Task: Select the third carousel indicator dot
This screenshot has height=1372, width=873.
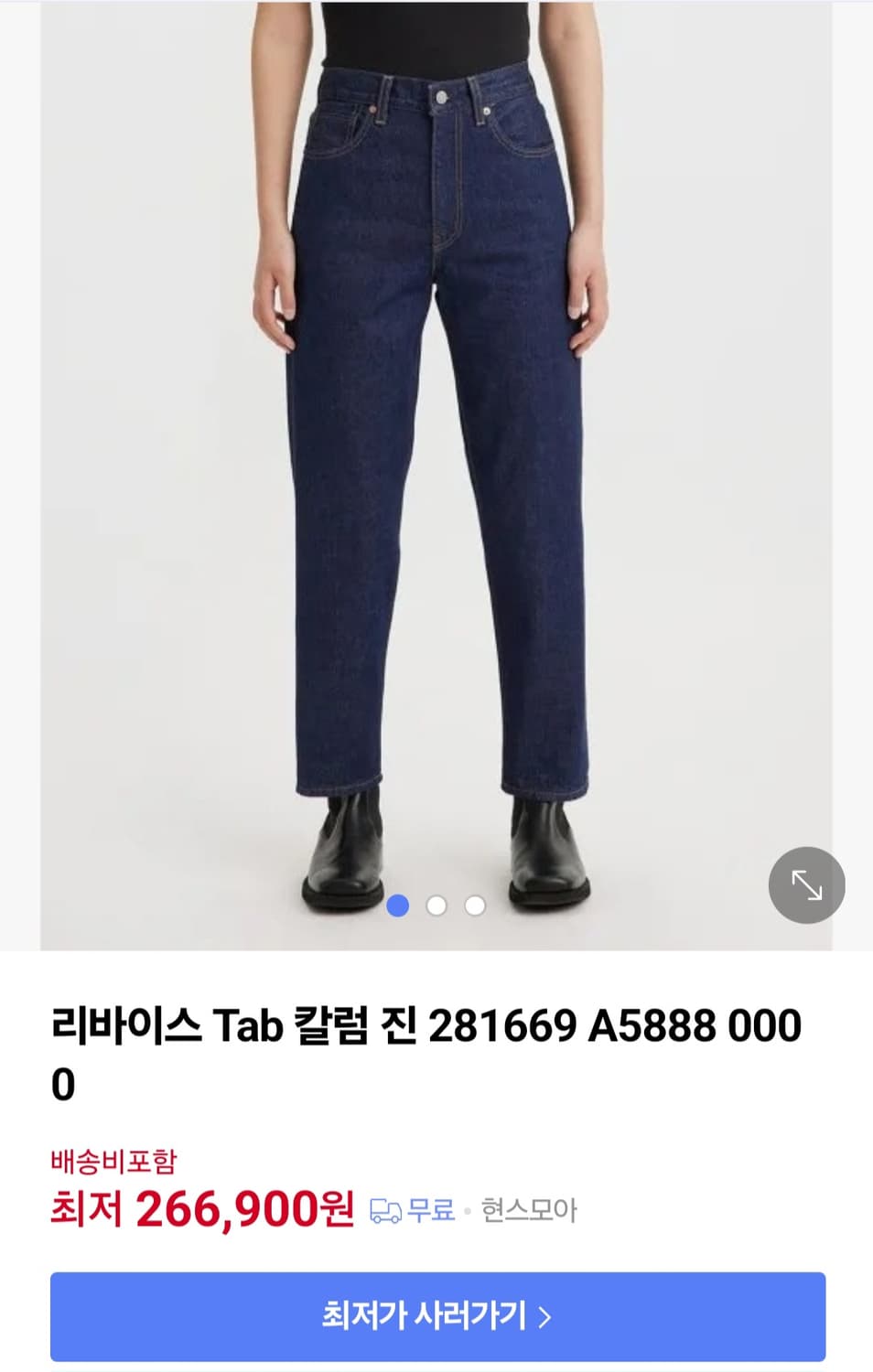Action: pyautogui.click(x=473, y=906)
